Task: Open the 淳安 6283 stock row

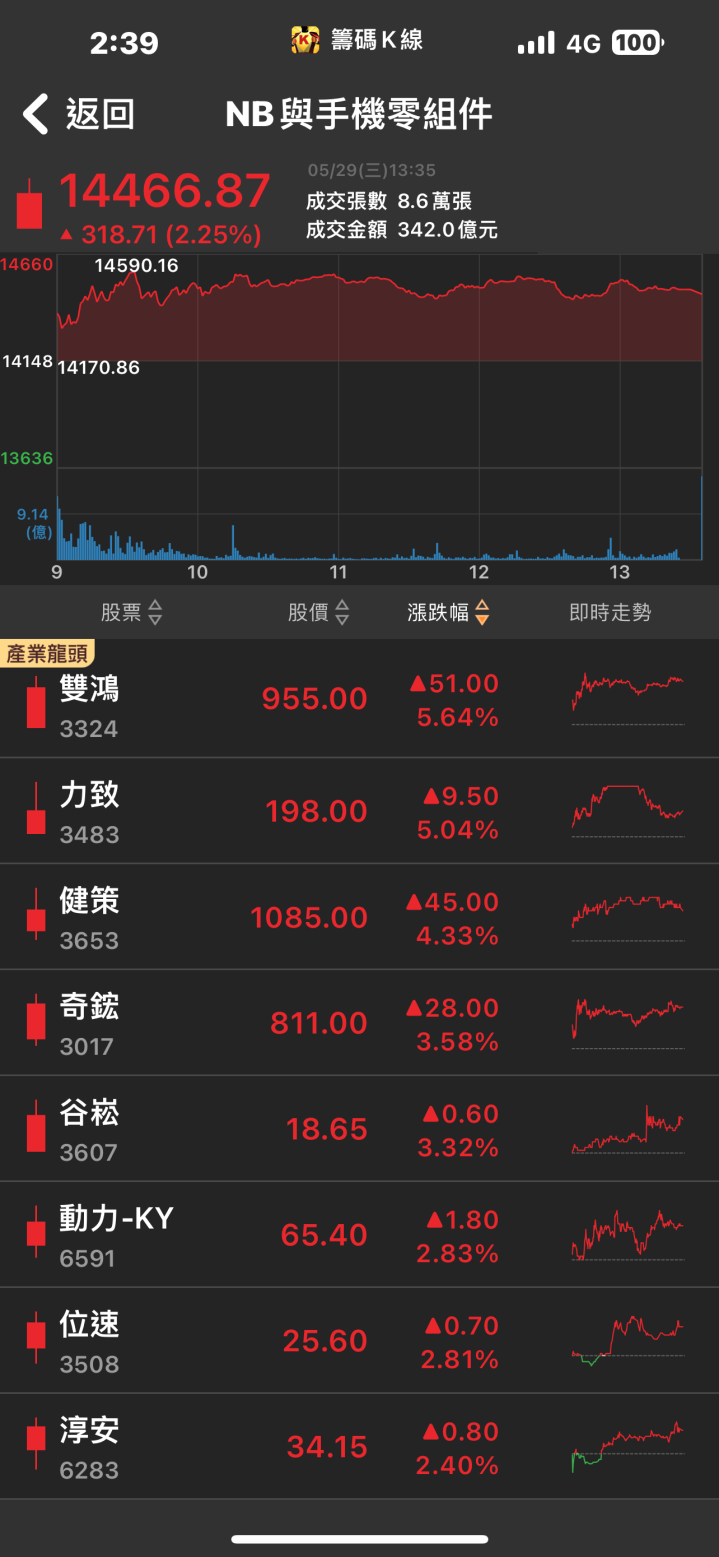Action: point(359,1447)
